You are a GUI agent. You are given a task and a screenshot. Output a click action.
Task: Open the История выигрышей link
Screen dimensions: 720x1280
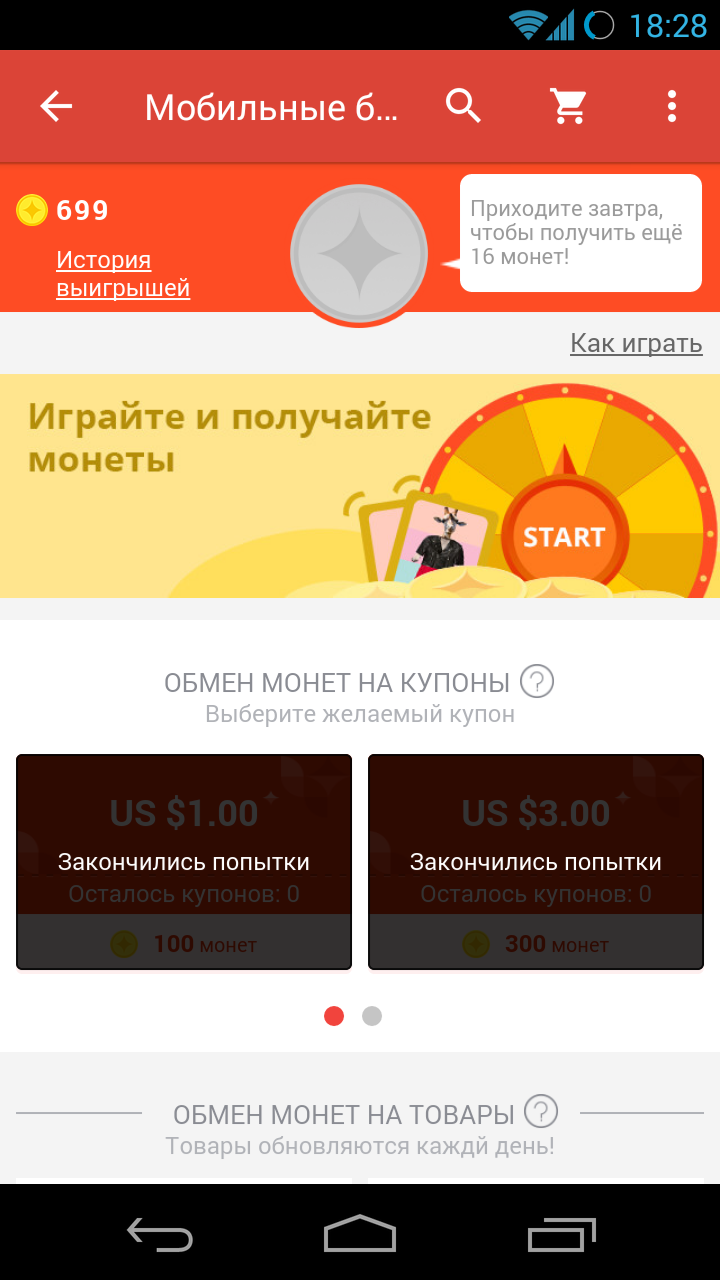coord(123,274)
